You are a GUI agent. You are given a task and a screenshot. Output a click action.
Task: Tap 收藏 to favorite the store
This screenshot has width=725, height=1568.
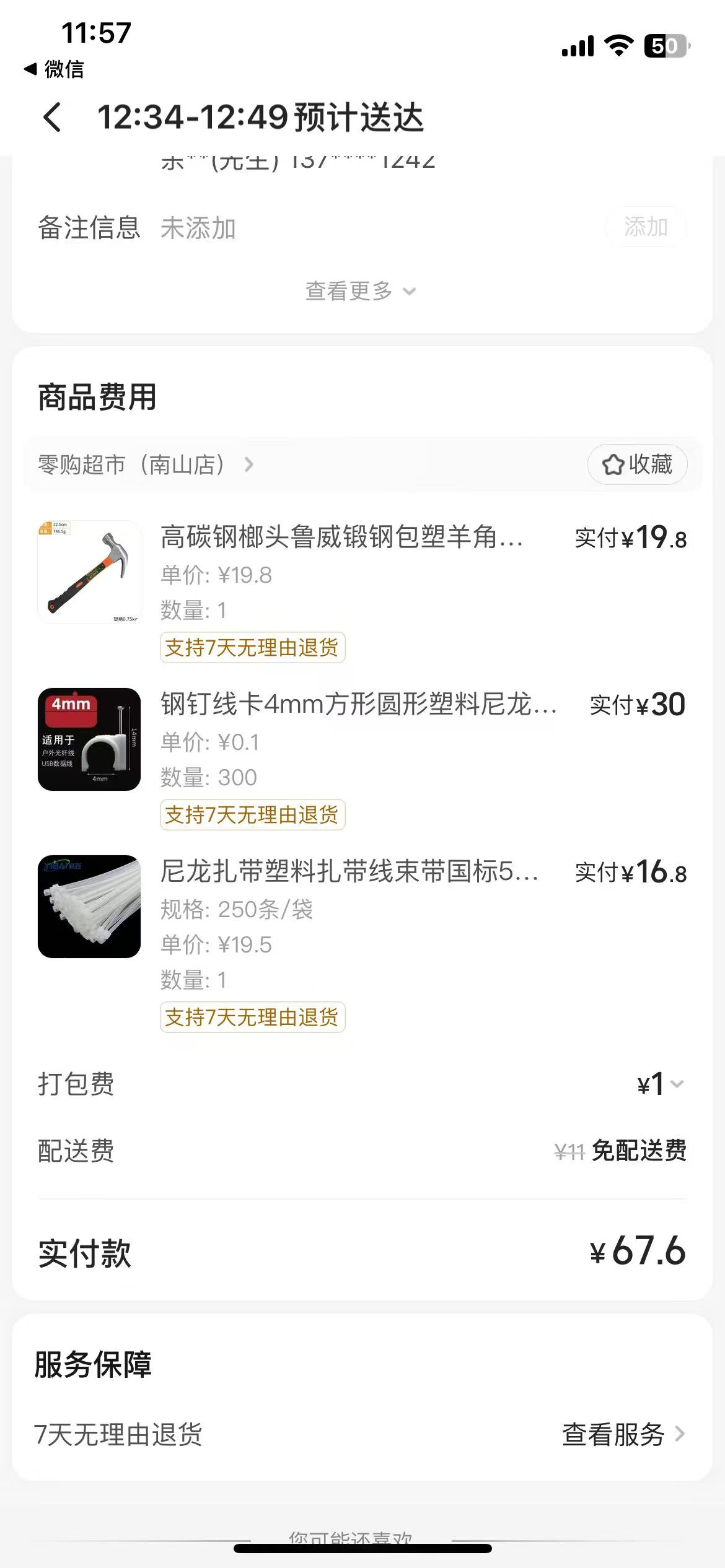[x=637, y=464]
